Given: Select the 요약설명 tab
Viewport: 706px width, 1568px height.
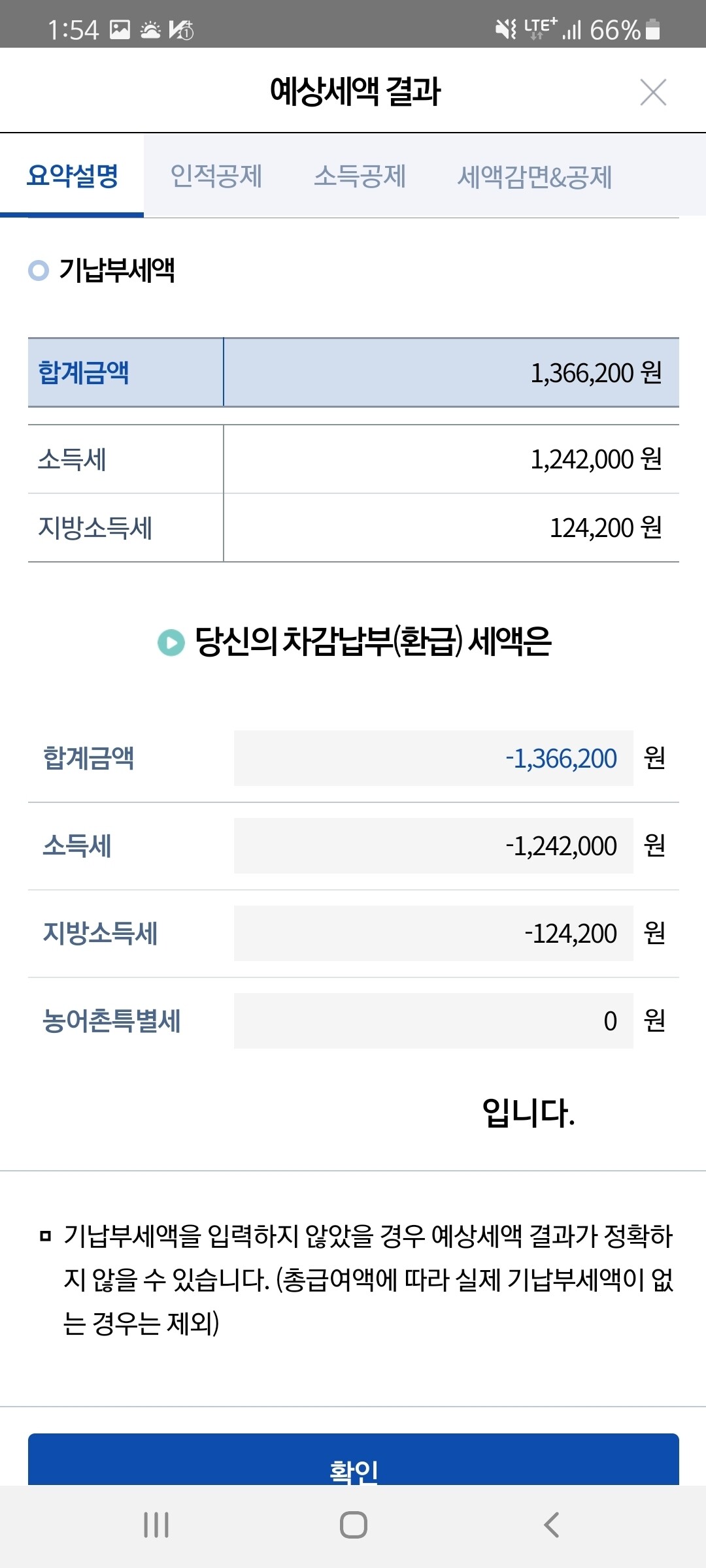Looking at the screenshot, I should coord(72,176).
